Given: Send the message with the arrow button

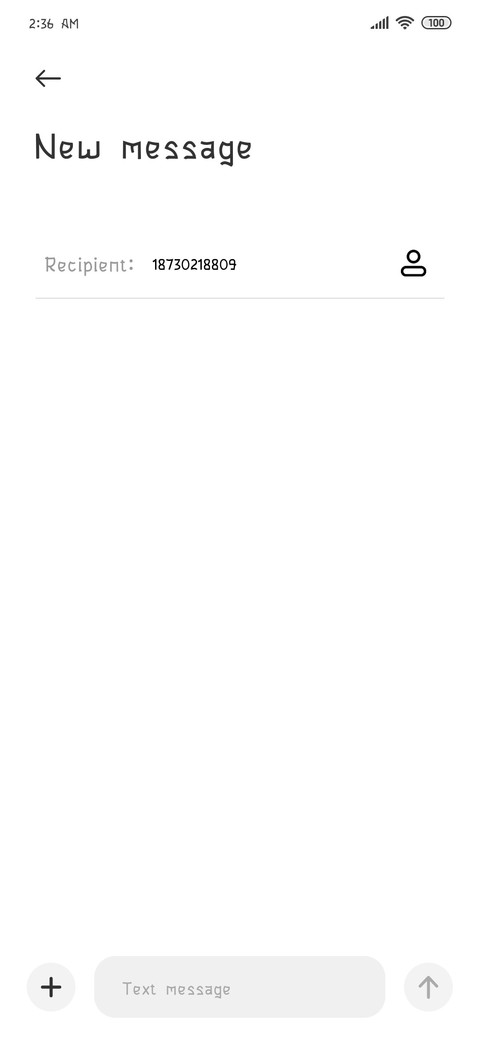Looking at the screenshot, I should coord(428,987).
